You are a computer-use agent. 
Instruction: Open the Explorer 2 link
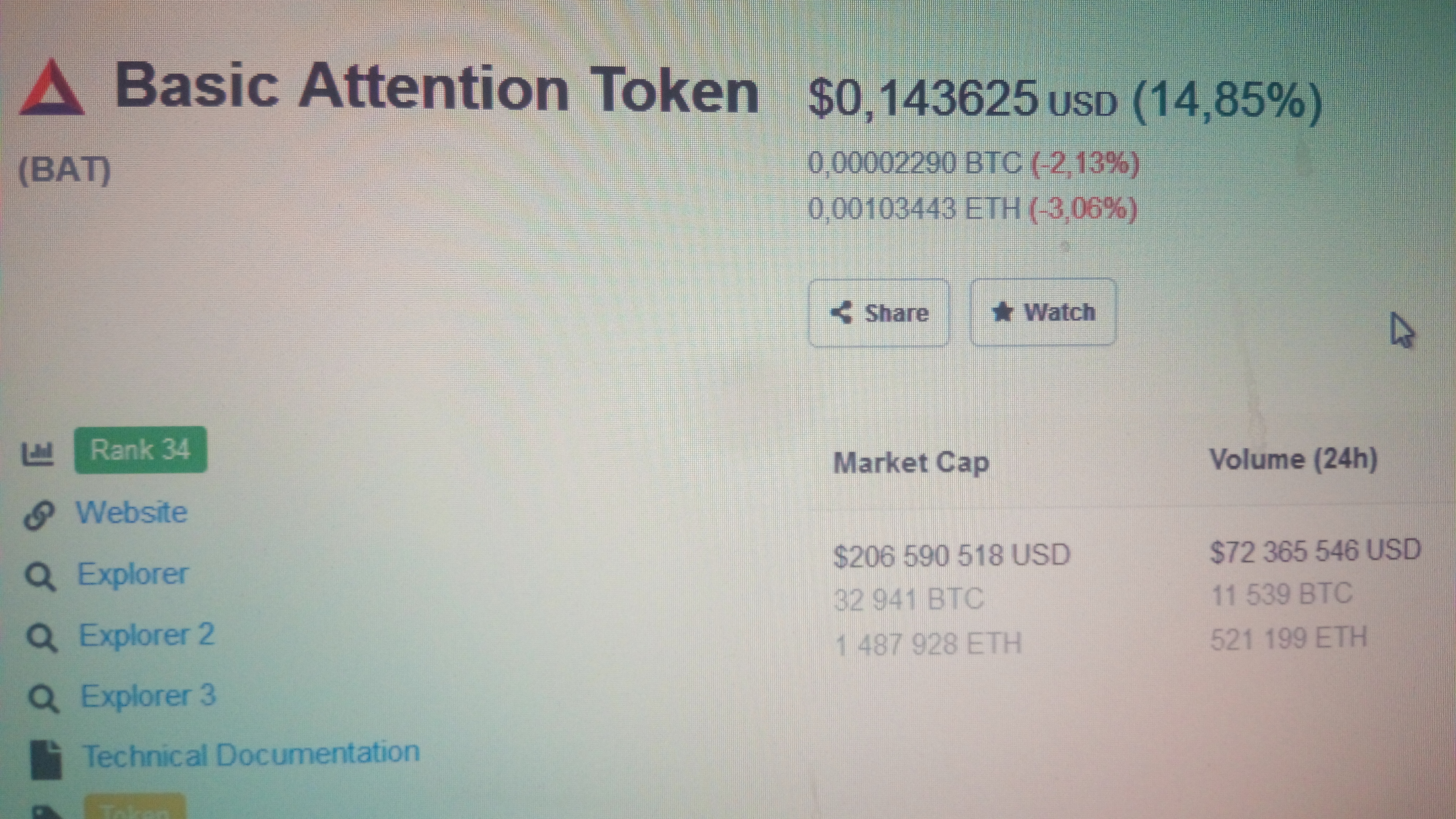coord(147,635)
